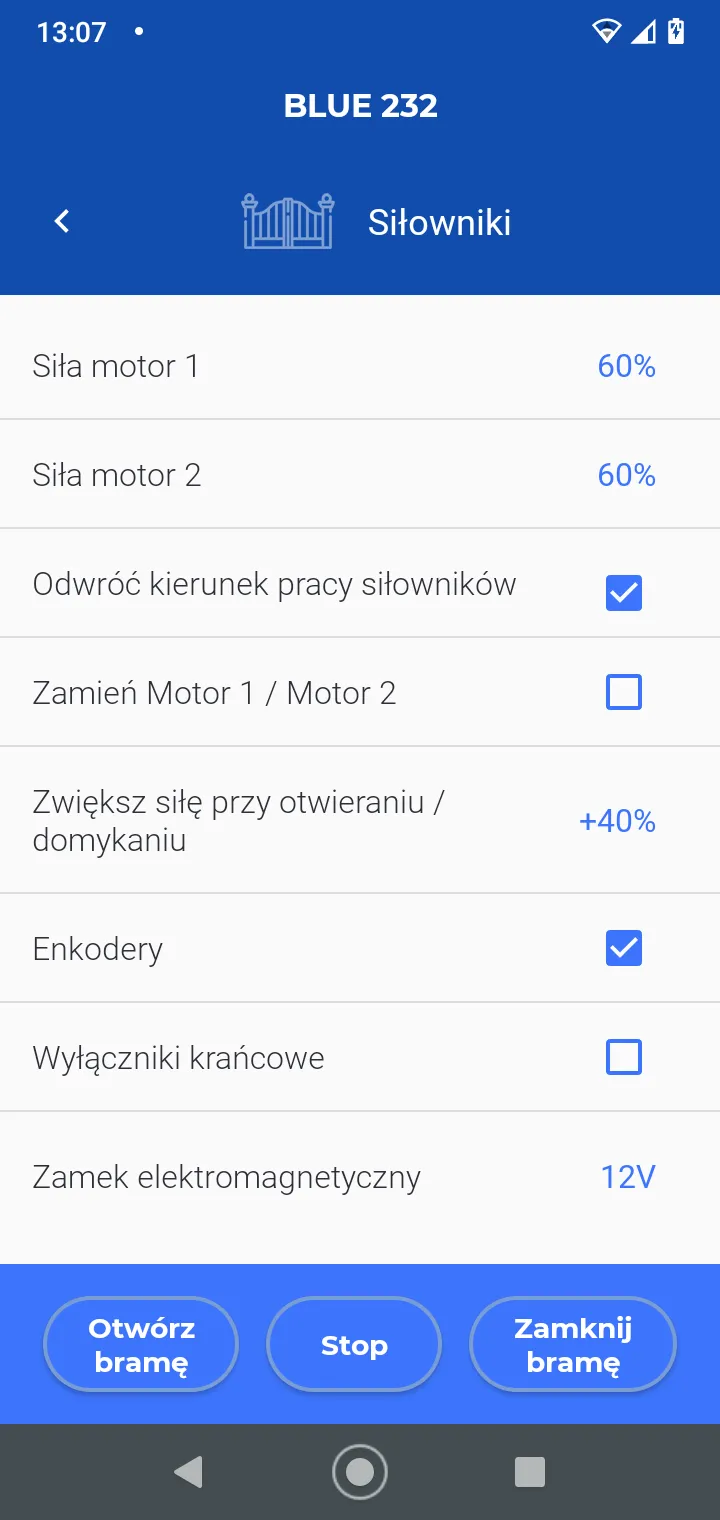Enable the Wyłączniki krańcowe checkbox

(624, 1057)
